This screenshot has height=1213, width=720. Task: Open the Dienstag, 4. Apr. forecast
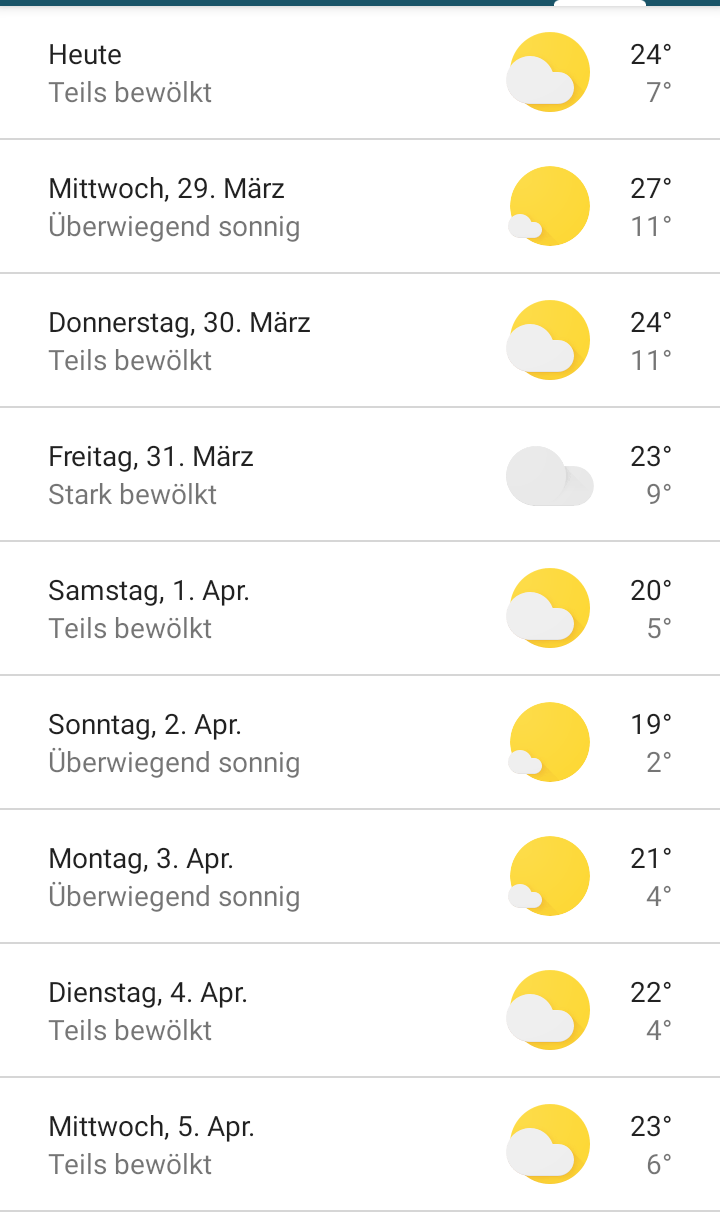[360, 1011]
